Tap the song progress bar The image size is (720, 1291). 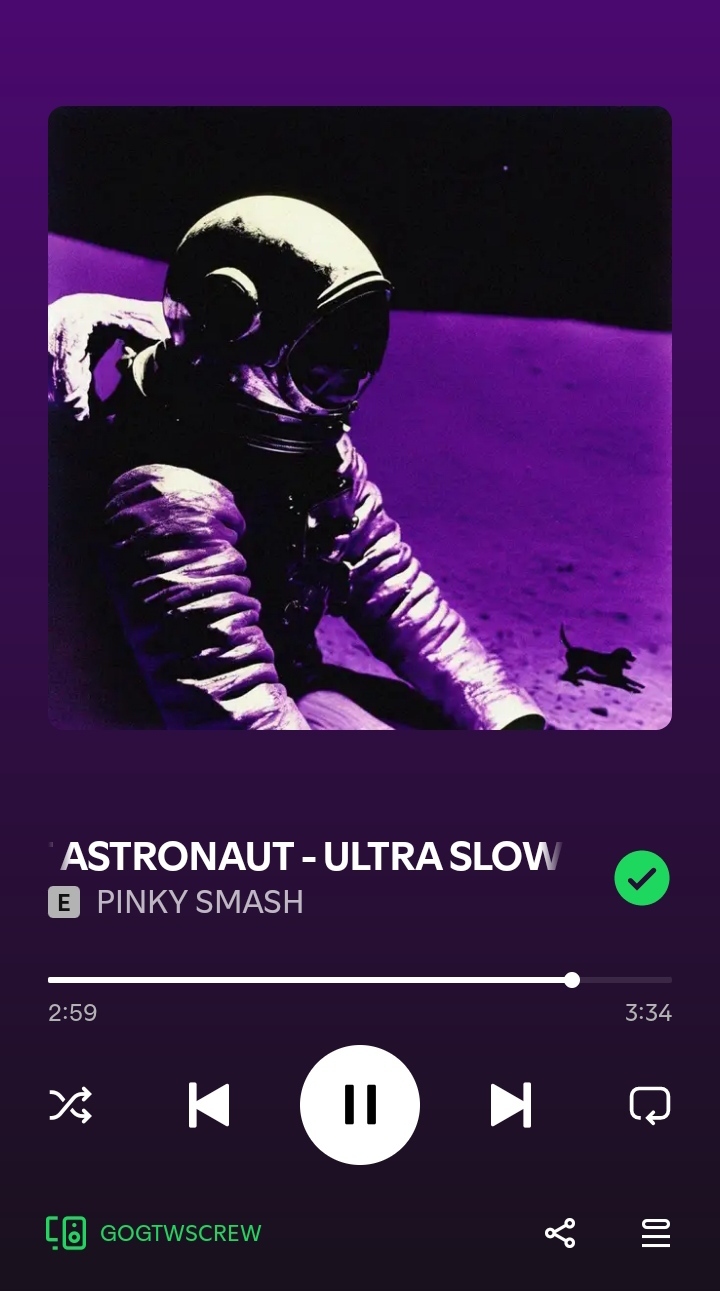pyautogui.click(x=360, y=980)
